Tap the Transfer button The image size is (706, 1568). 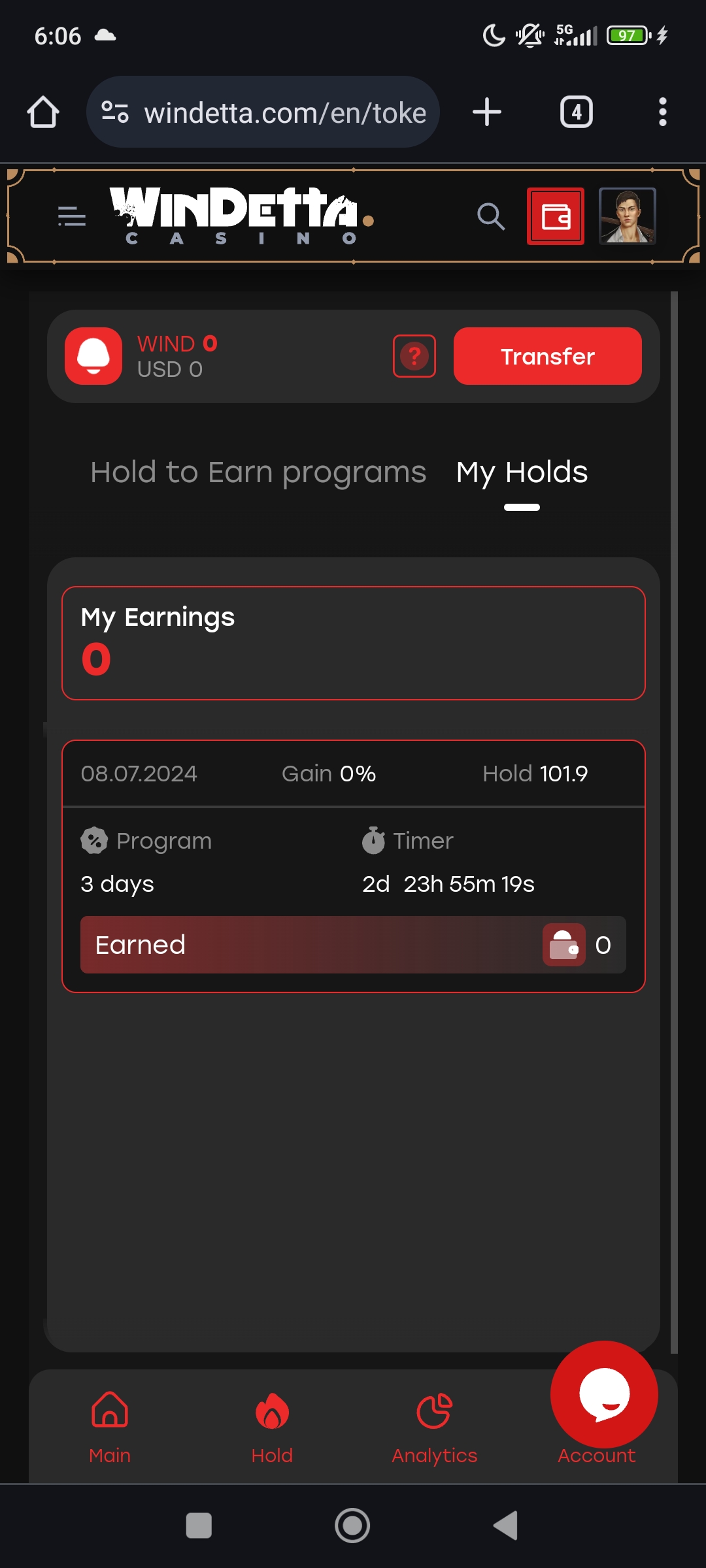pos(547,356)
